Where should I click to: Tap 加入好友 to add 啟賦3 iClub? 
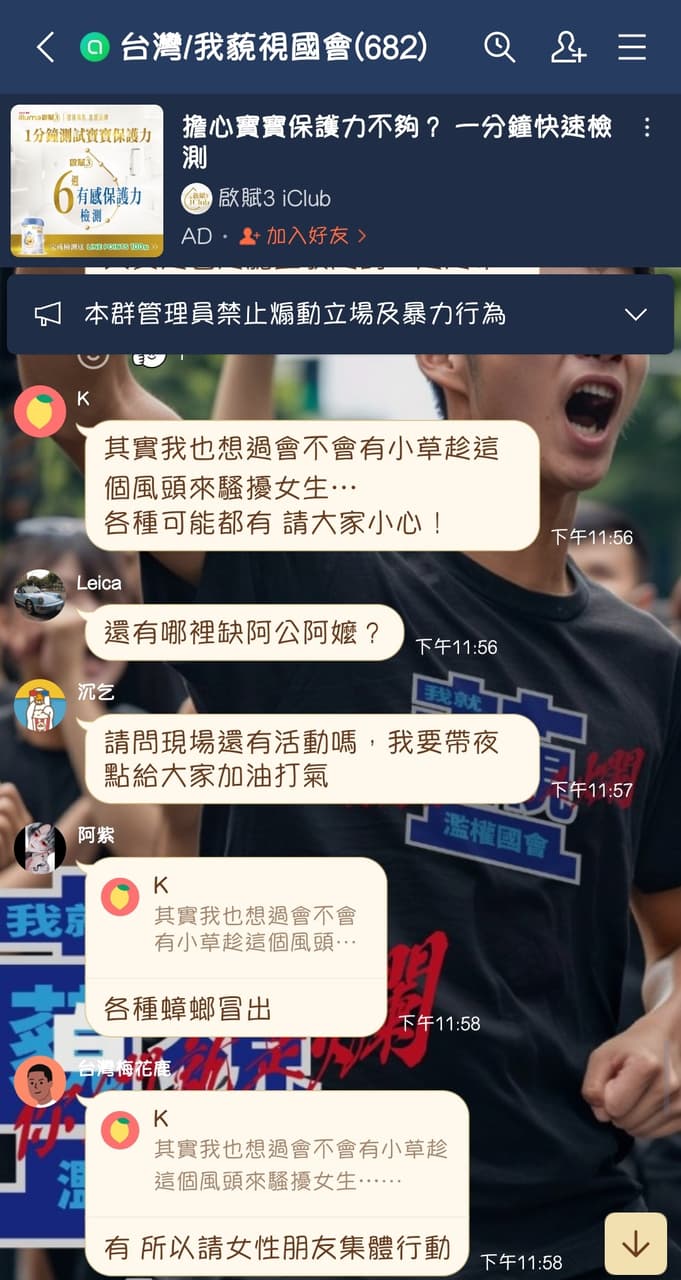(304, 236)
